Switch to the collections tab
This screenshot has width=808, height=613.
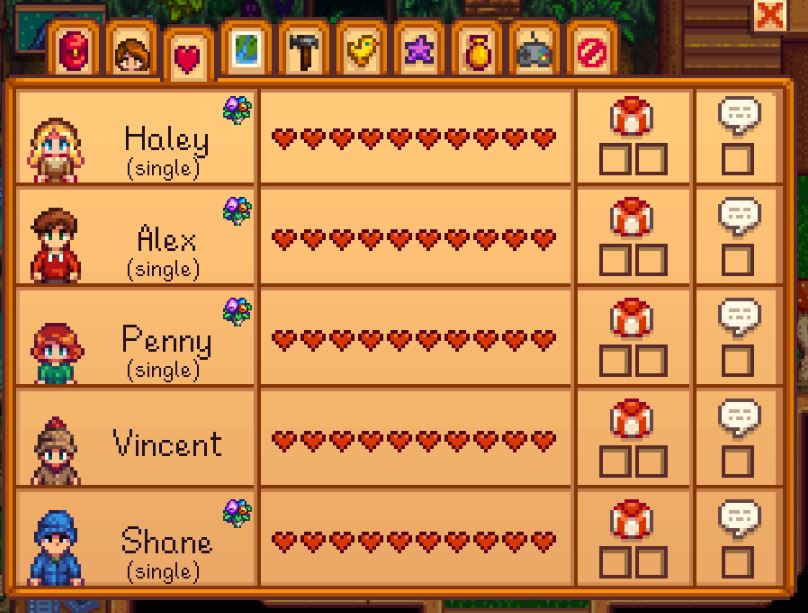[478, 51]
